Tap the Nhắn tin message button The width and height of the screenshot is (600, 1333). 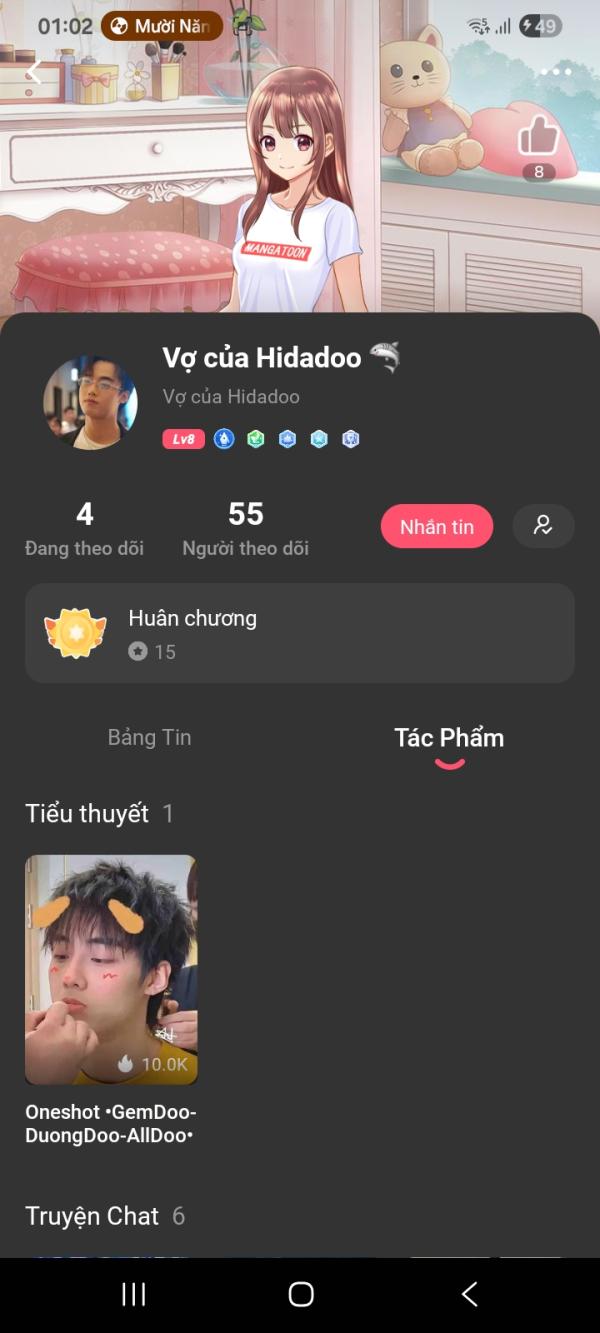coord(436,527)
